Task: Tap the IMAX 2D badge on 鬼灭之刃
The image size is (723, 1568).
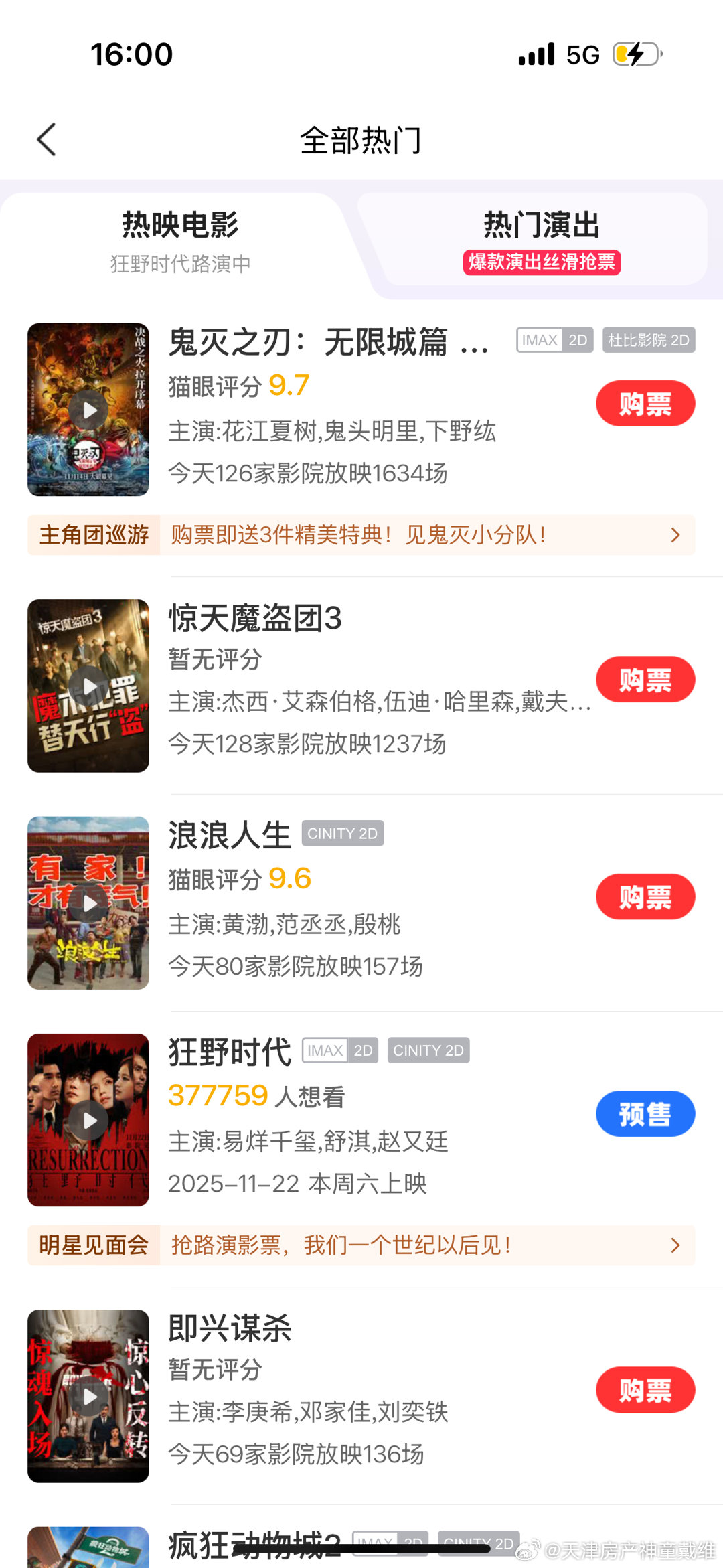Action: [554, 340]
